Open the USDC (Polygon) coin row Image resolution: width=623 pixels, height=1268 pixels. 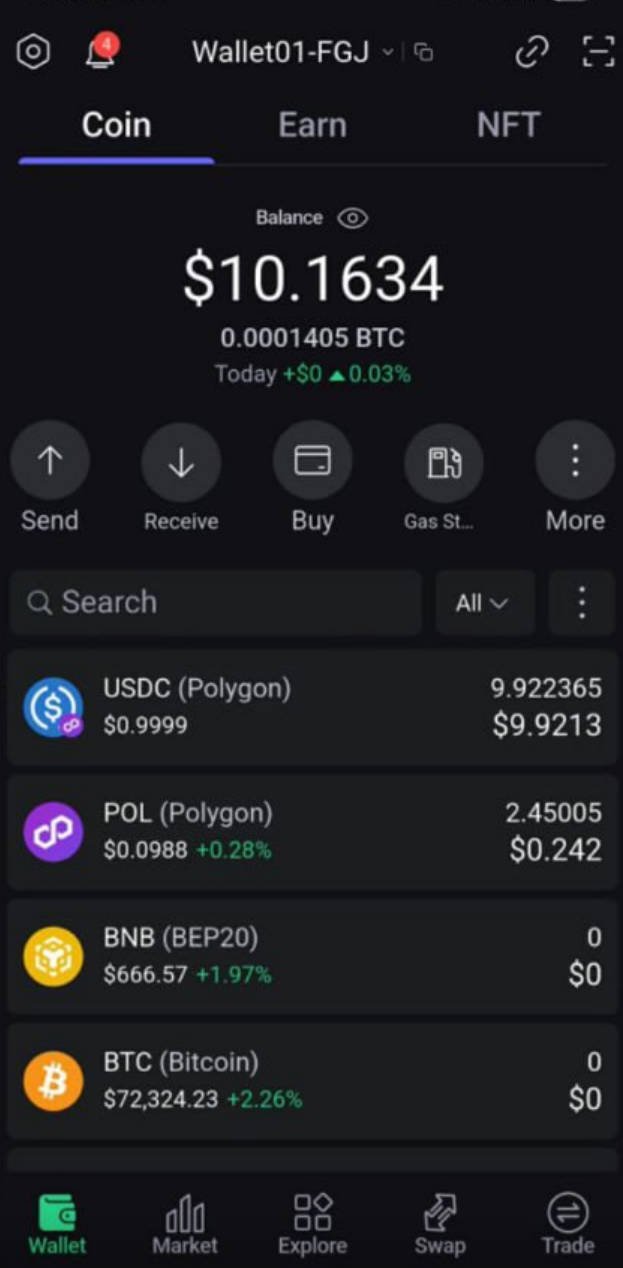[x=311, y=707]
